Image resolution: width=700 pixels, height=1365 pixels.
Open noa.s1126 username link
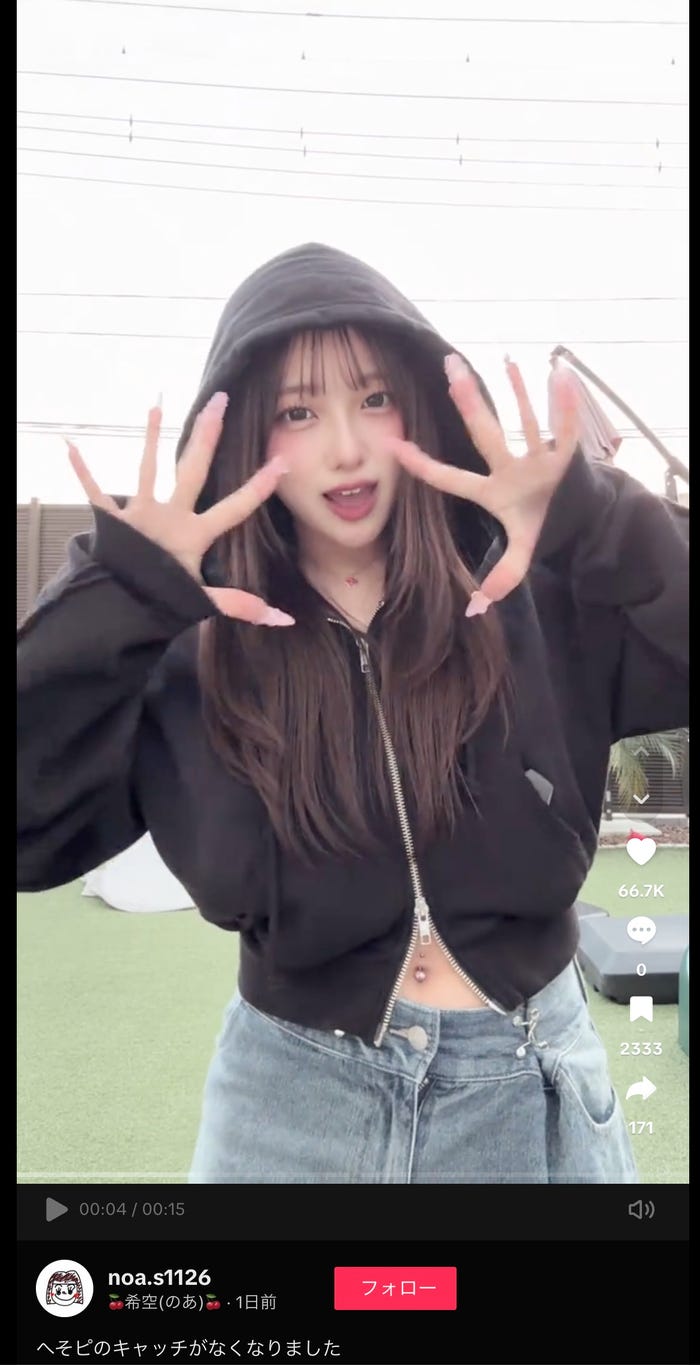(159, 1277)
